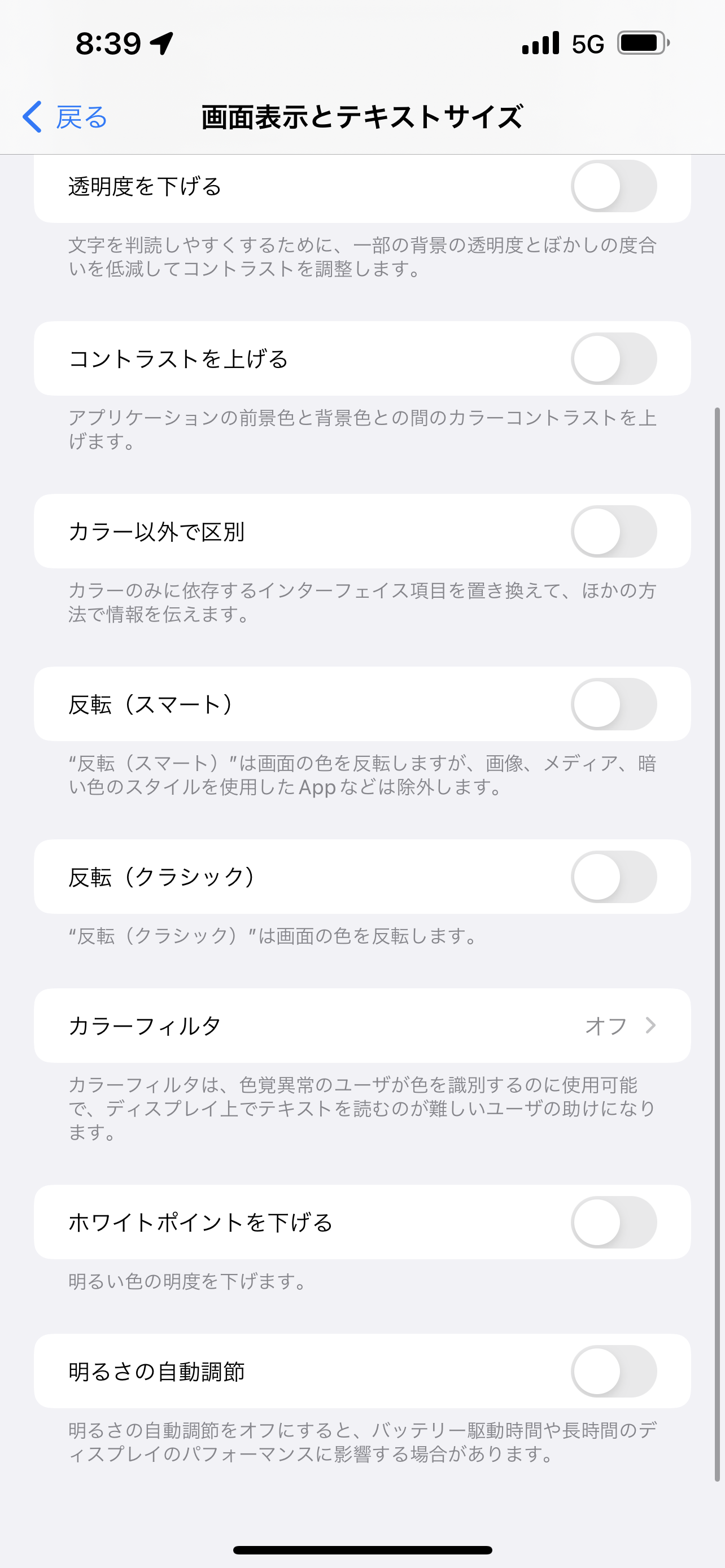The width and height of the screenshot is (725, 1568).
Task: Go back with the 戻る button
Action: [65, 117]
